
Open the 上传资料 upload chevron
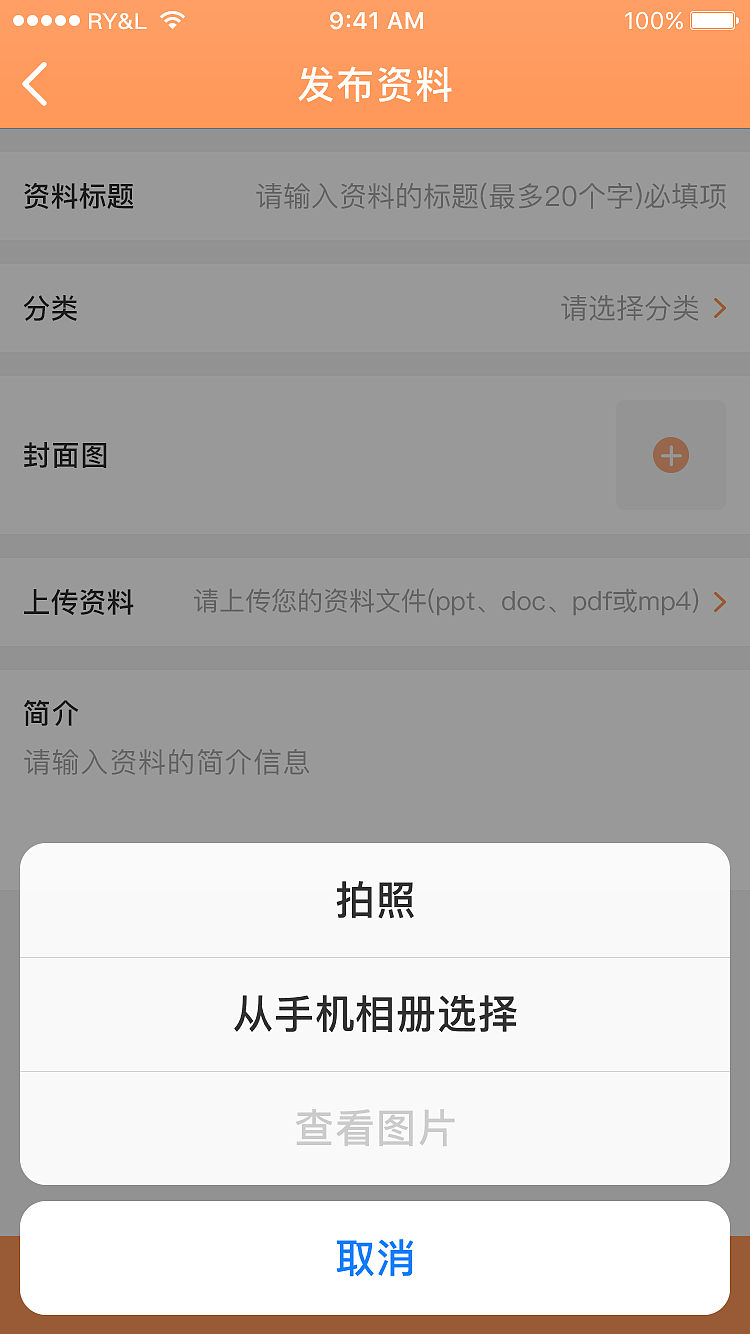pos(719,602)
